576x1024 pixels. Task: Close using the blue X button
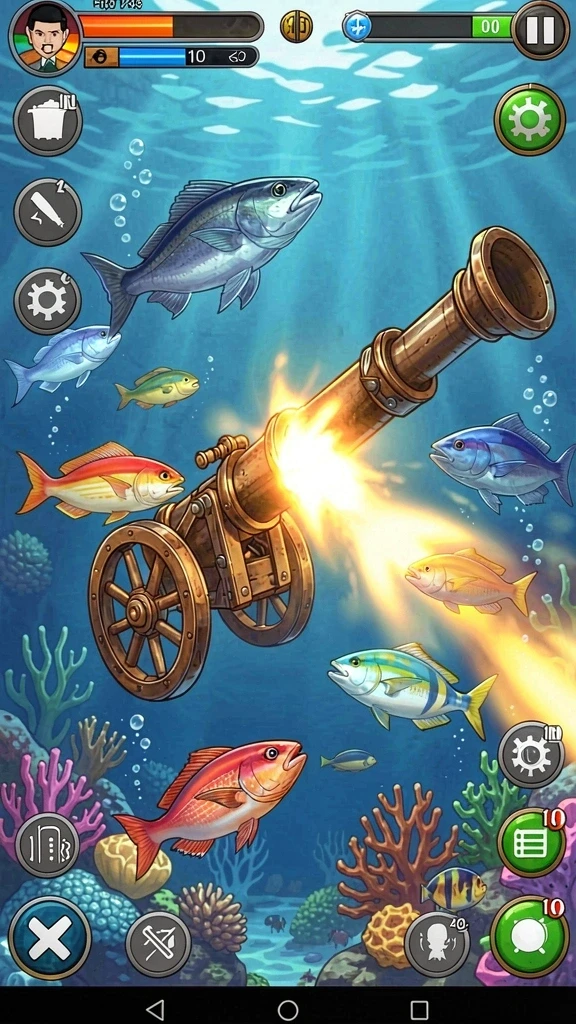[x=50, y=938]
